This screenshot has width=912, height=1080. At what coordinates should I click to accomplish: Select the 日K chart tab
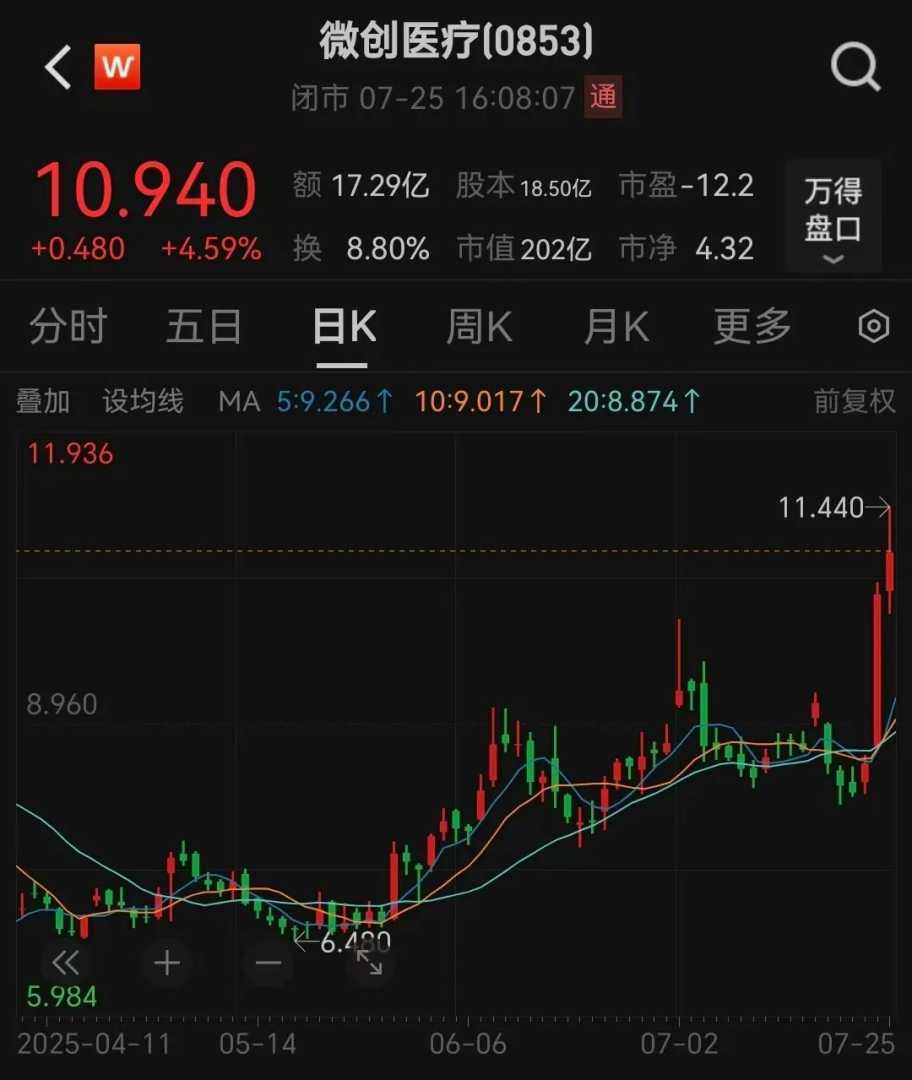point(344,327)
